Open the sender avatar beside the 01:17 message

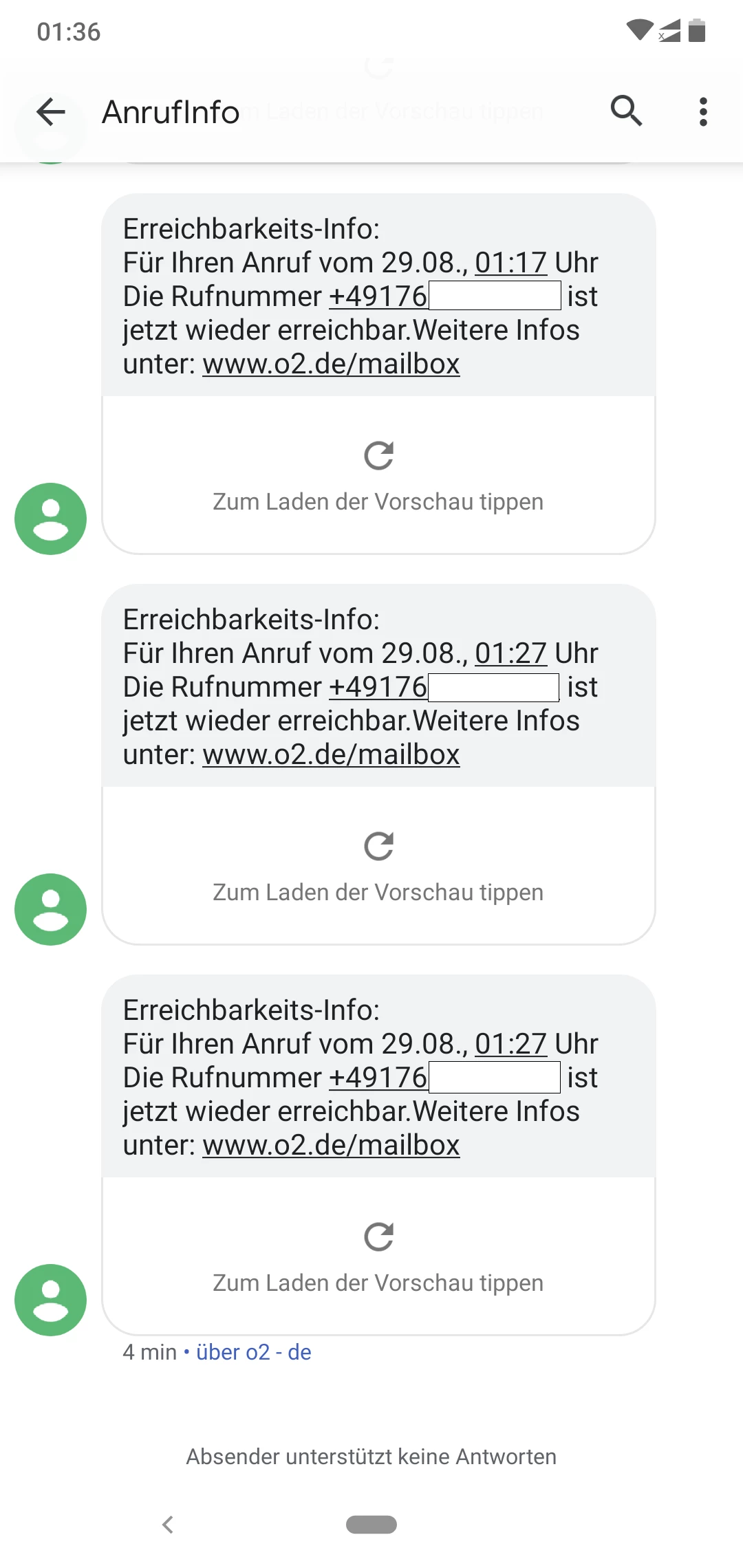click(x=50, y=519)
